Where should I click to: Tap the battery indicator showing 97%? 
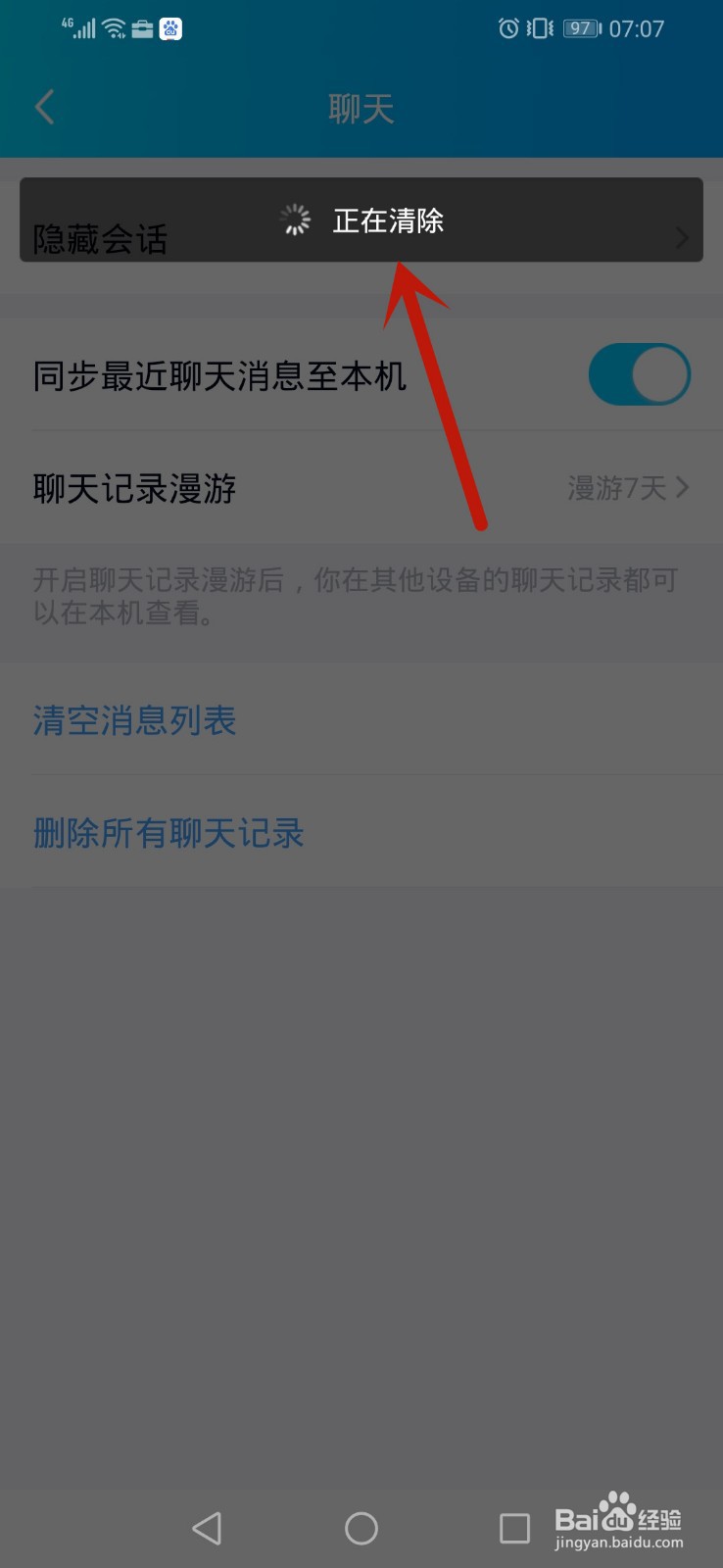tap(580, 28)
